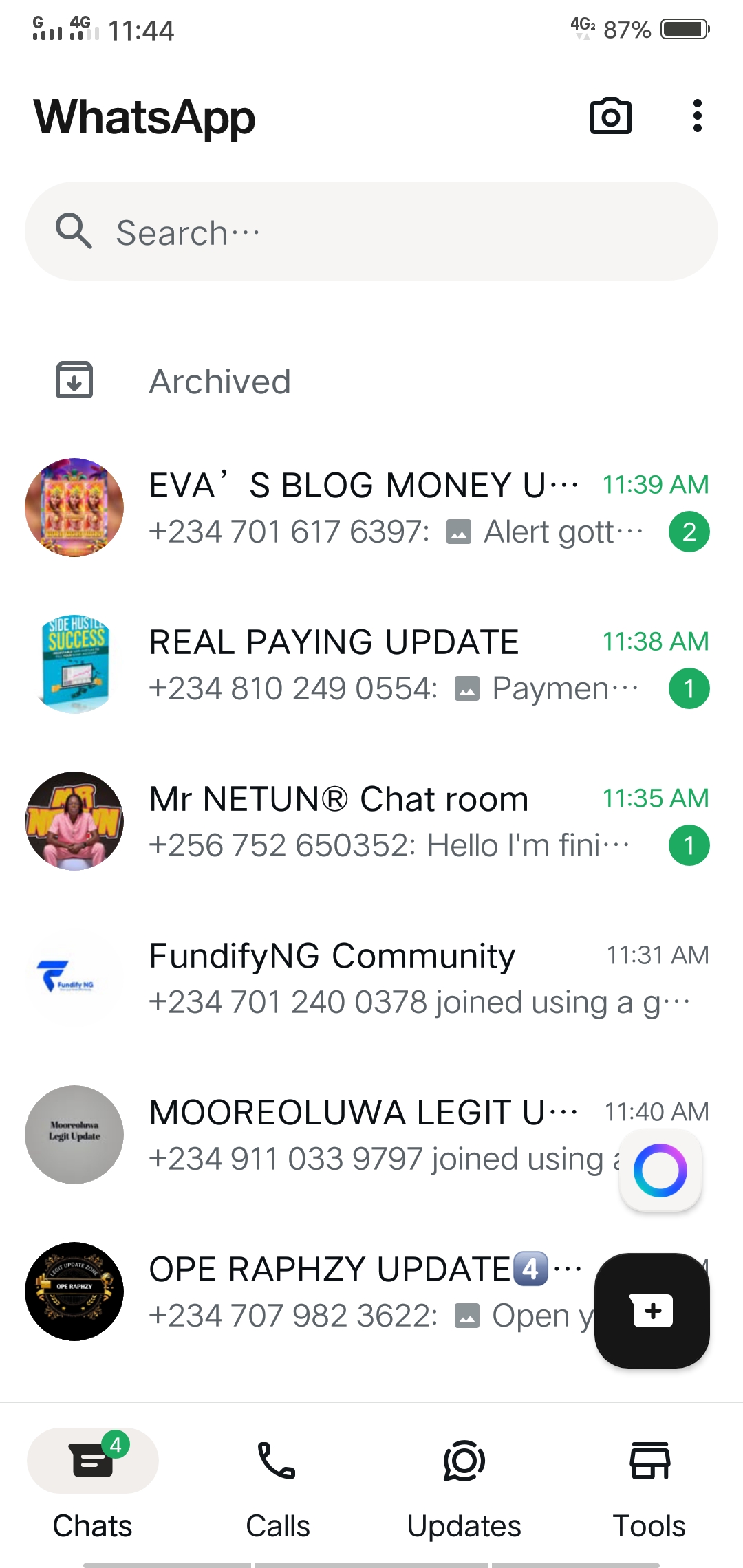View REAL PAYING UPDATE profile picture
743x1568 pixels.
pos(74,664)
